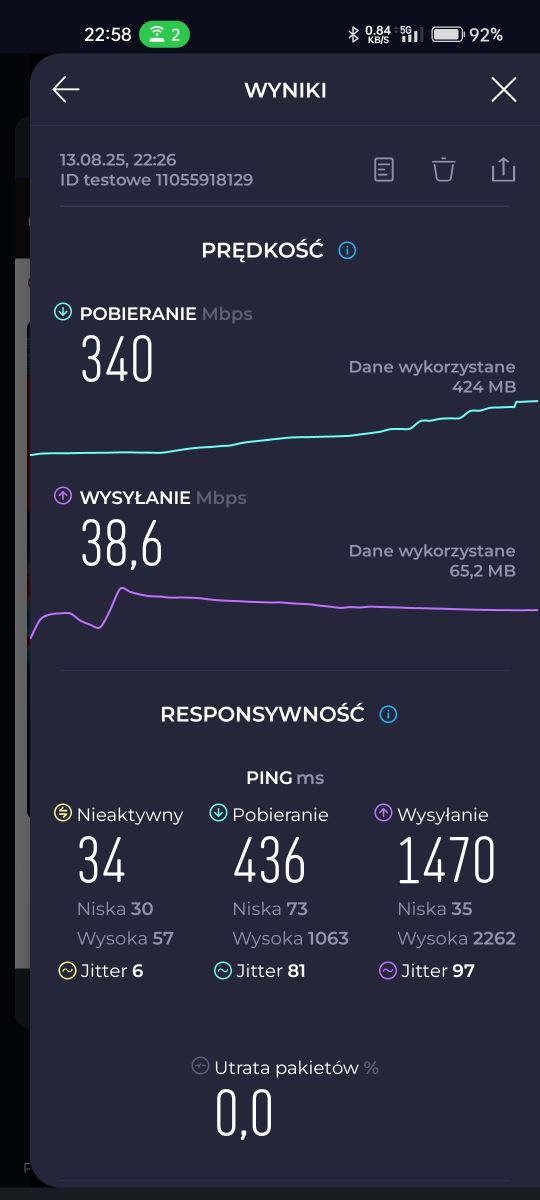Close the Wyniki results screen

click(504, 90)
